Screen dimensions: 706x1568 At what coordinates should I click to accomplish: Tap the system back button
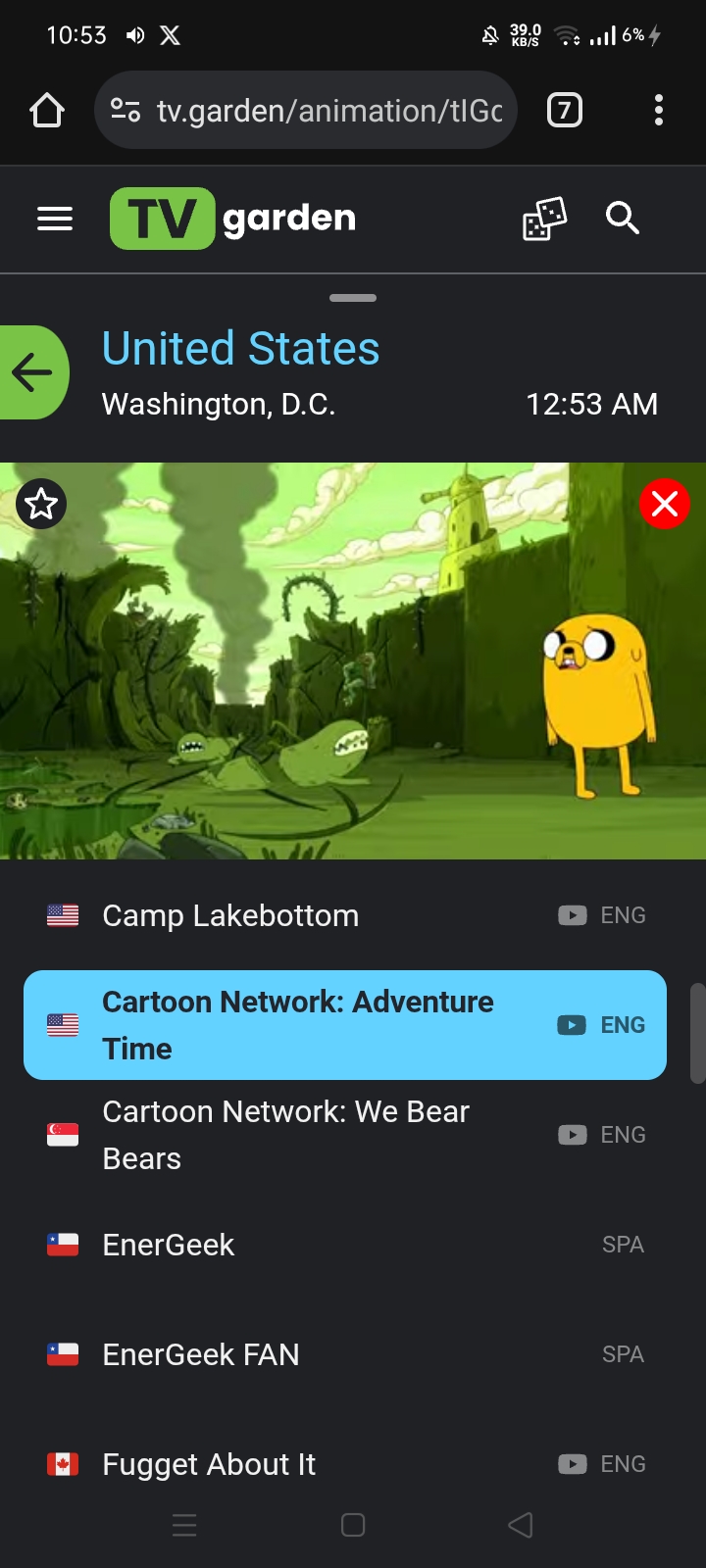click(521, 1525)
